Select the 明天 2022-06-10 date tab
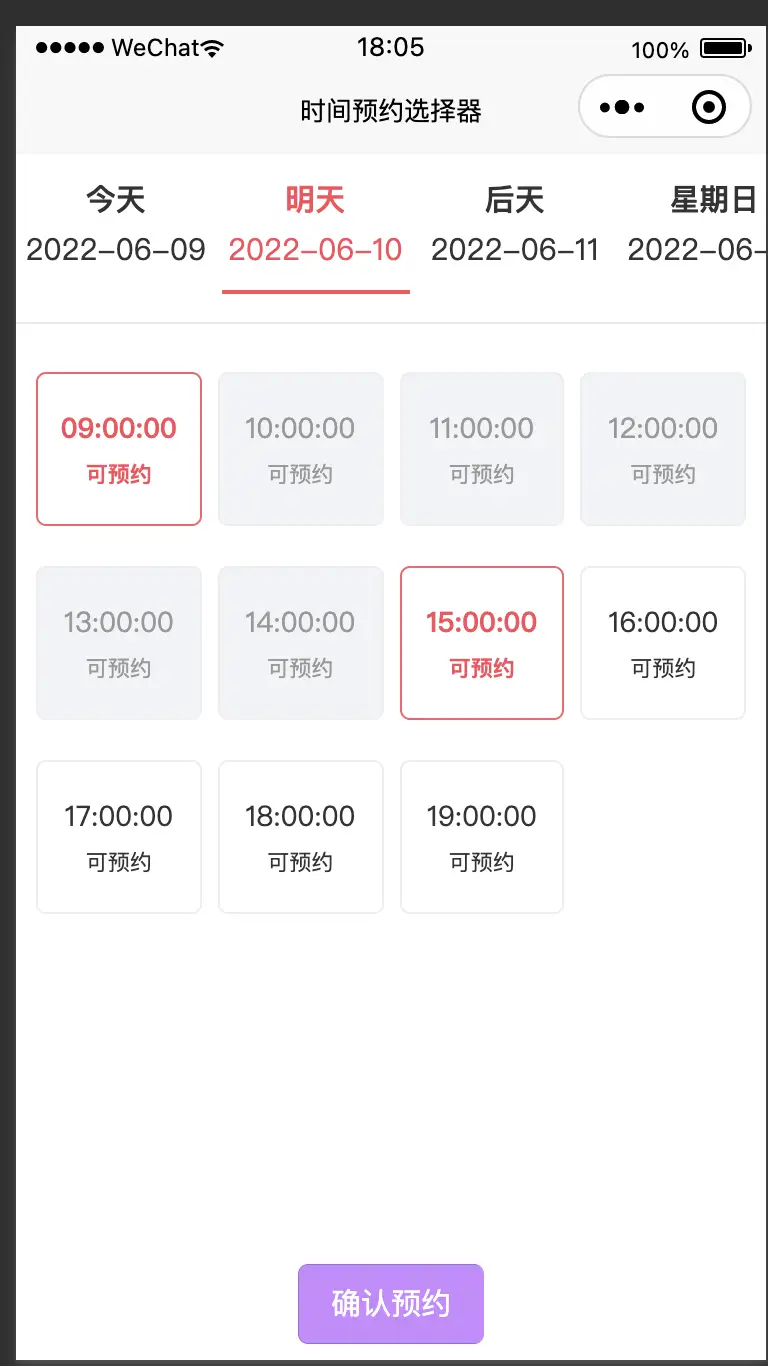This screenshot has width=768, height=1366. point(315,224)
